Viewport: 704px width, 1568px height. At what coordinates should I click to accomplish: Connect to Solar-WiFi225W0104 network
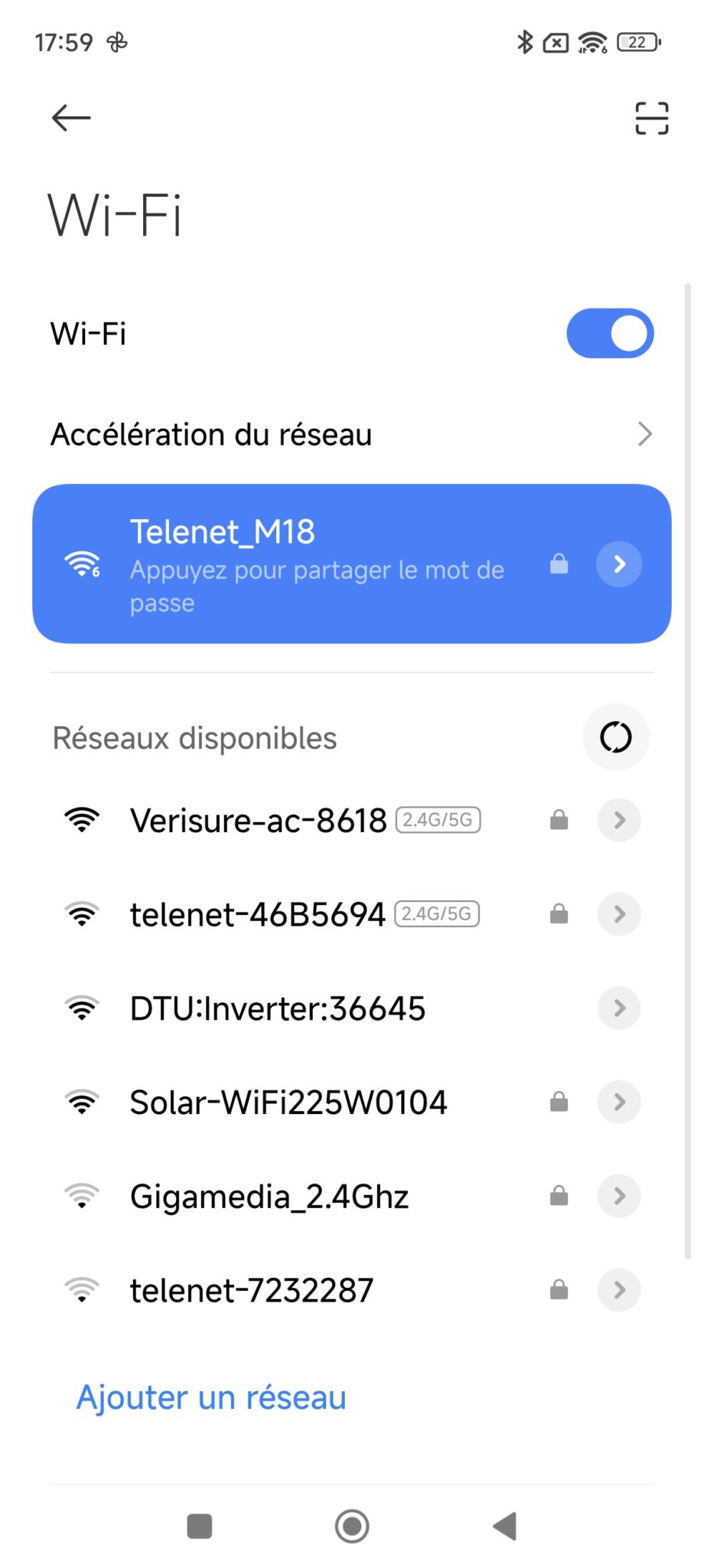[x=306, y=1102]
